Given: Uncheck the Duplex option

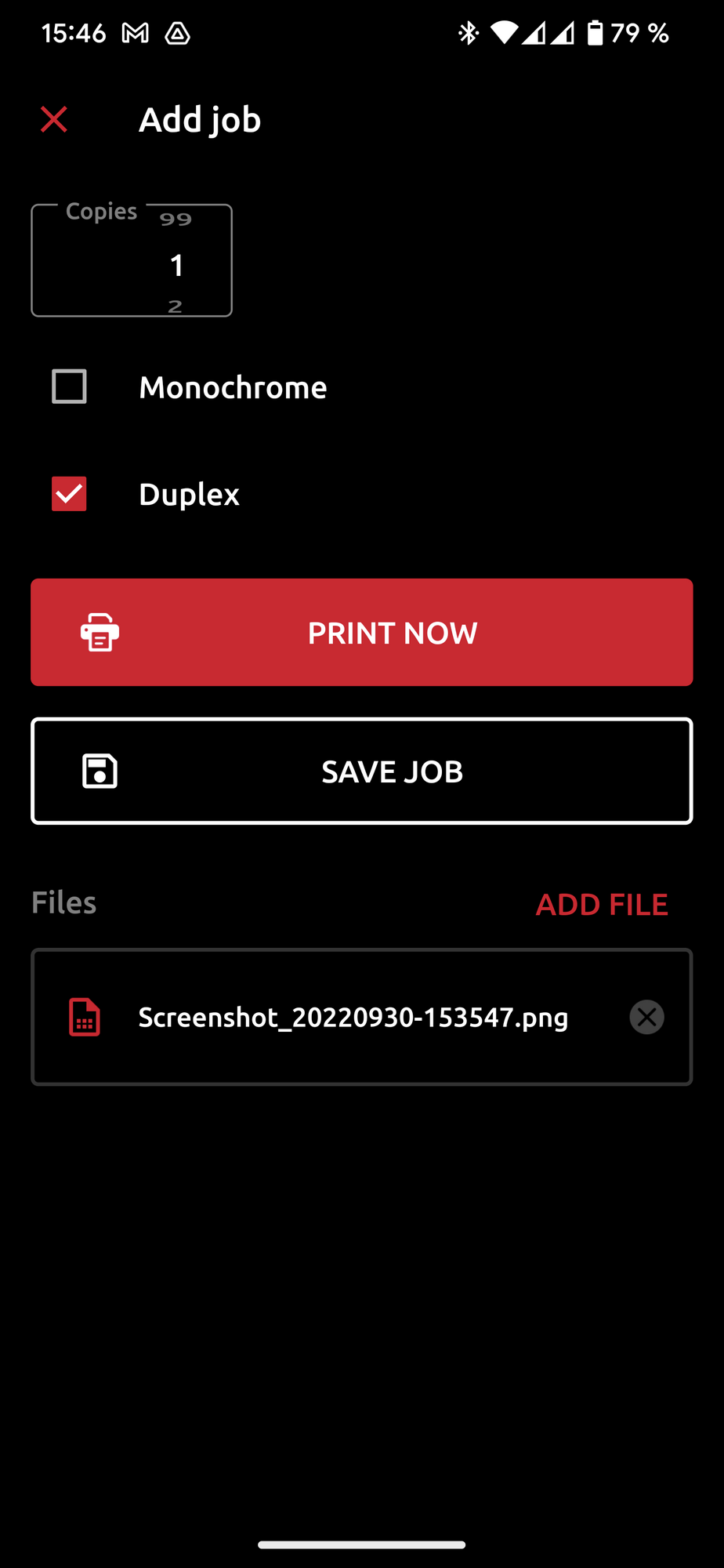Looking at the screenshot, I should tap(69, 494).
